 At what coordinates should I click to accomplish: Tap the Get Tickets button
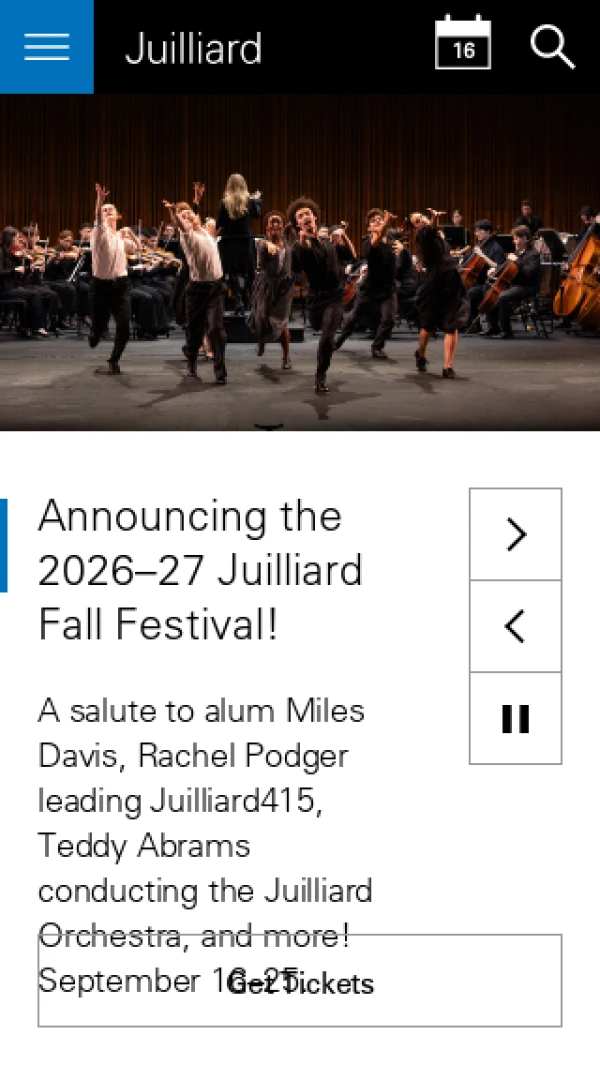(x=300, y=981)
